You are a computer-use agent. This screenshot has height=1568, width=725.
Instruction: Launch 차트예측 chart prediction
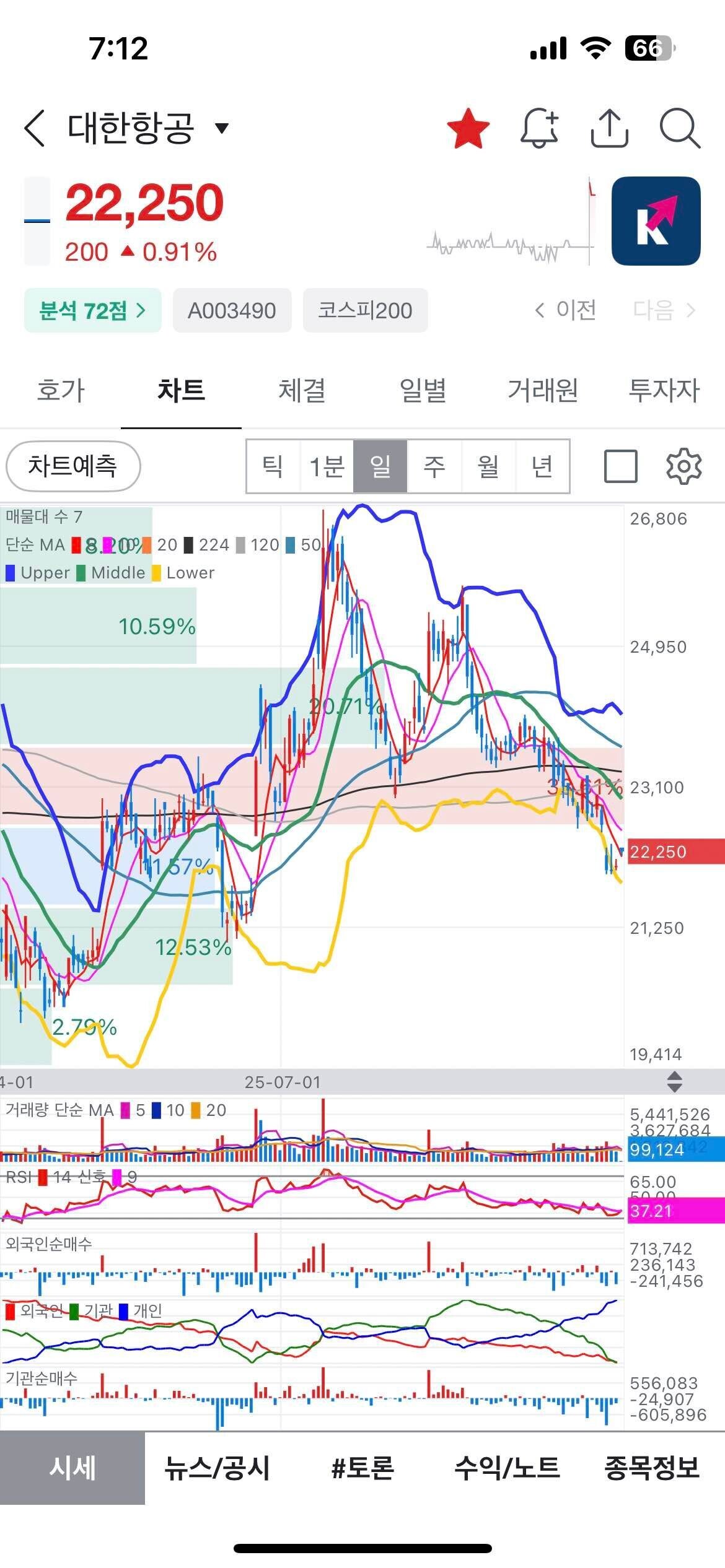(72, 467)
